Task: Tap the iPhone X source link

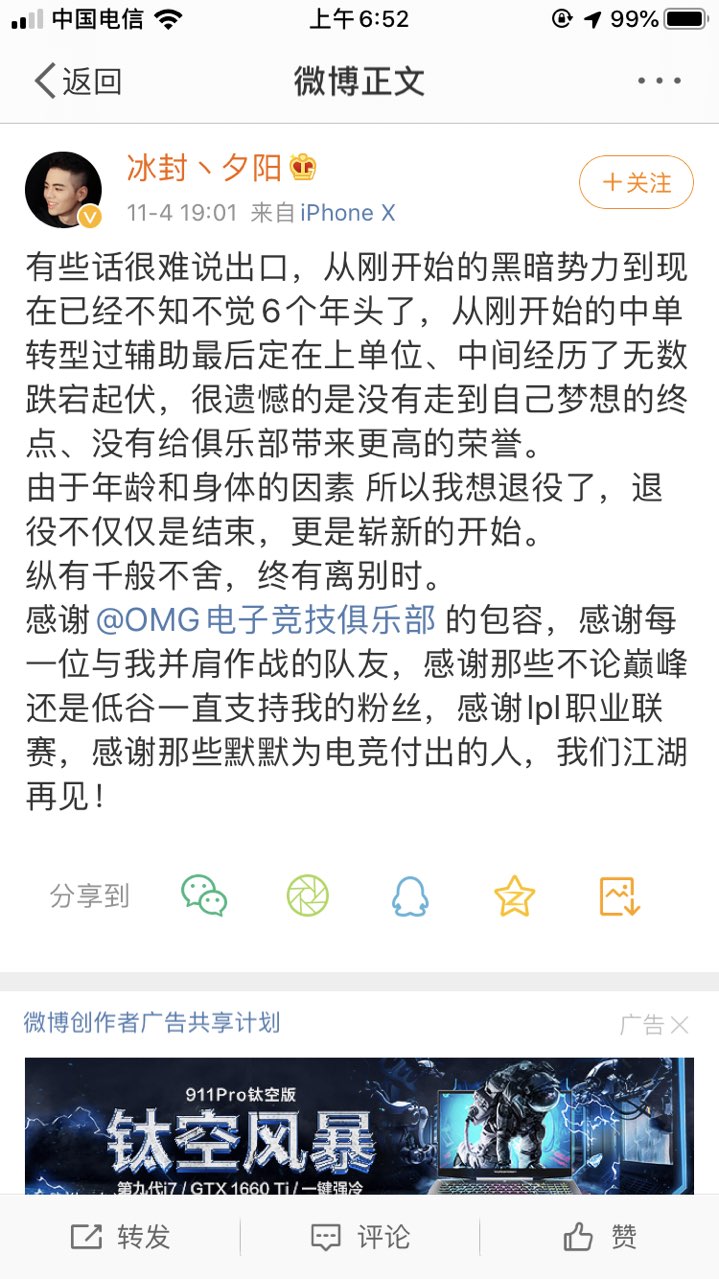Action: (x=347, y=213)
